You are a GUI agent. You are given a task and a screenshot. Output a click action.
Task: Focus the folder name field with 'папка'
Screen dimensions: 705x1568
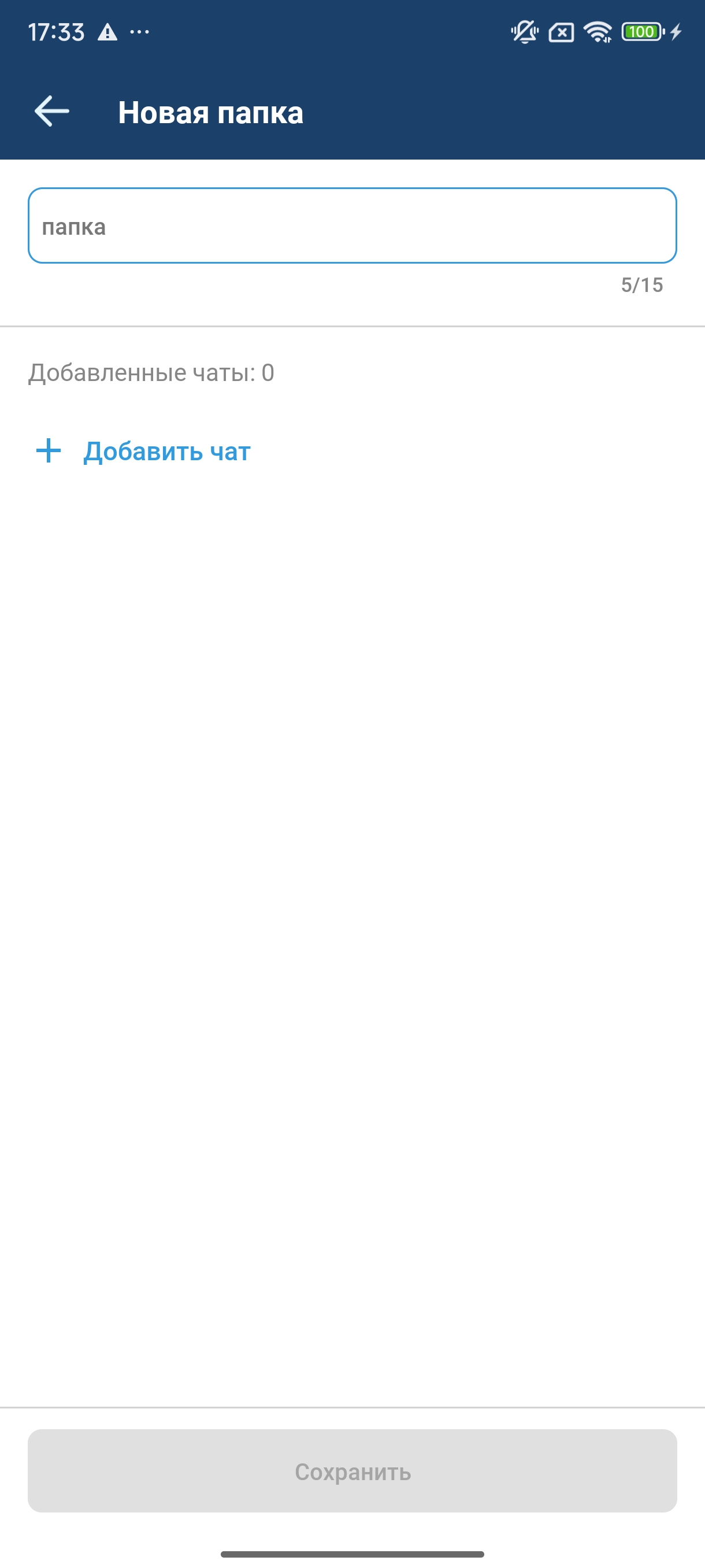(x=351, y=226)
